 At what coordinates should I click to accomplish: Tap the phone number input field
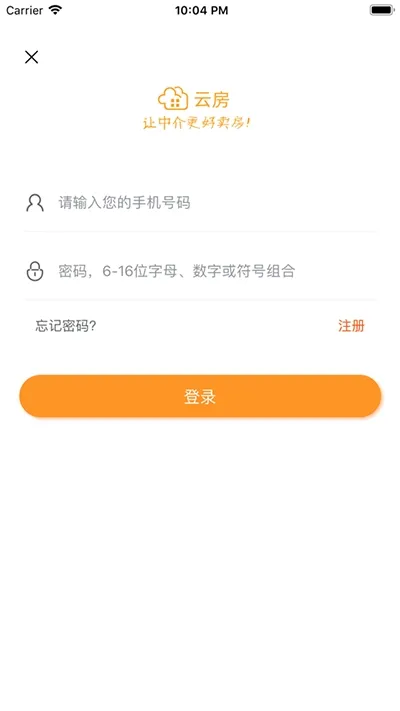(217, 203)
